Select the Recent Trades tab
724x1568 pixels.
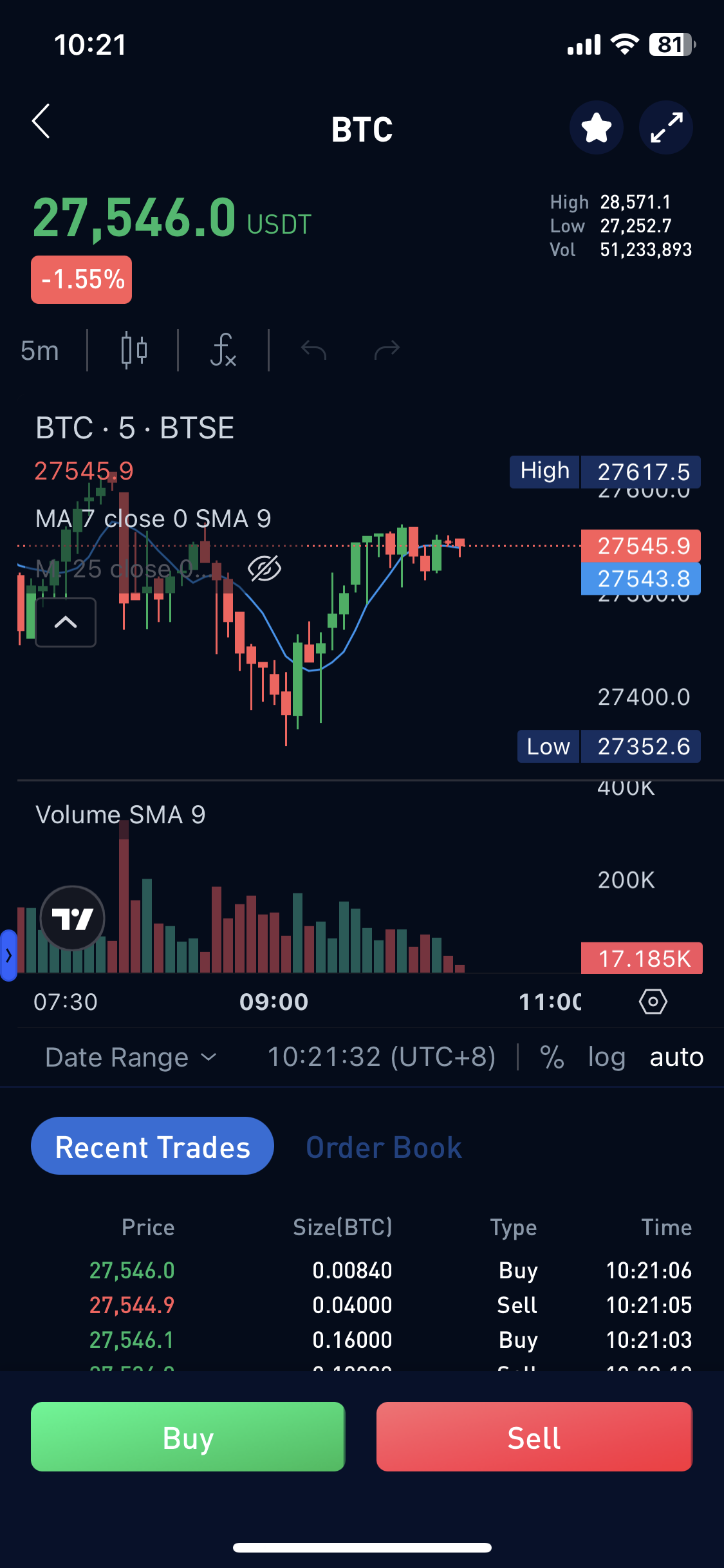click(x=153, y=1146)
